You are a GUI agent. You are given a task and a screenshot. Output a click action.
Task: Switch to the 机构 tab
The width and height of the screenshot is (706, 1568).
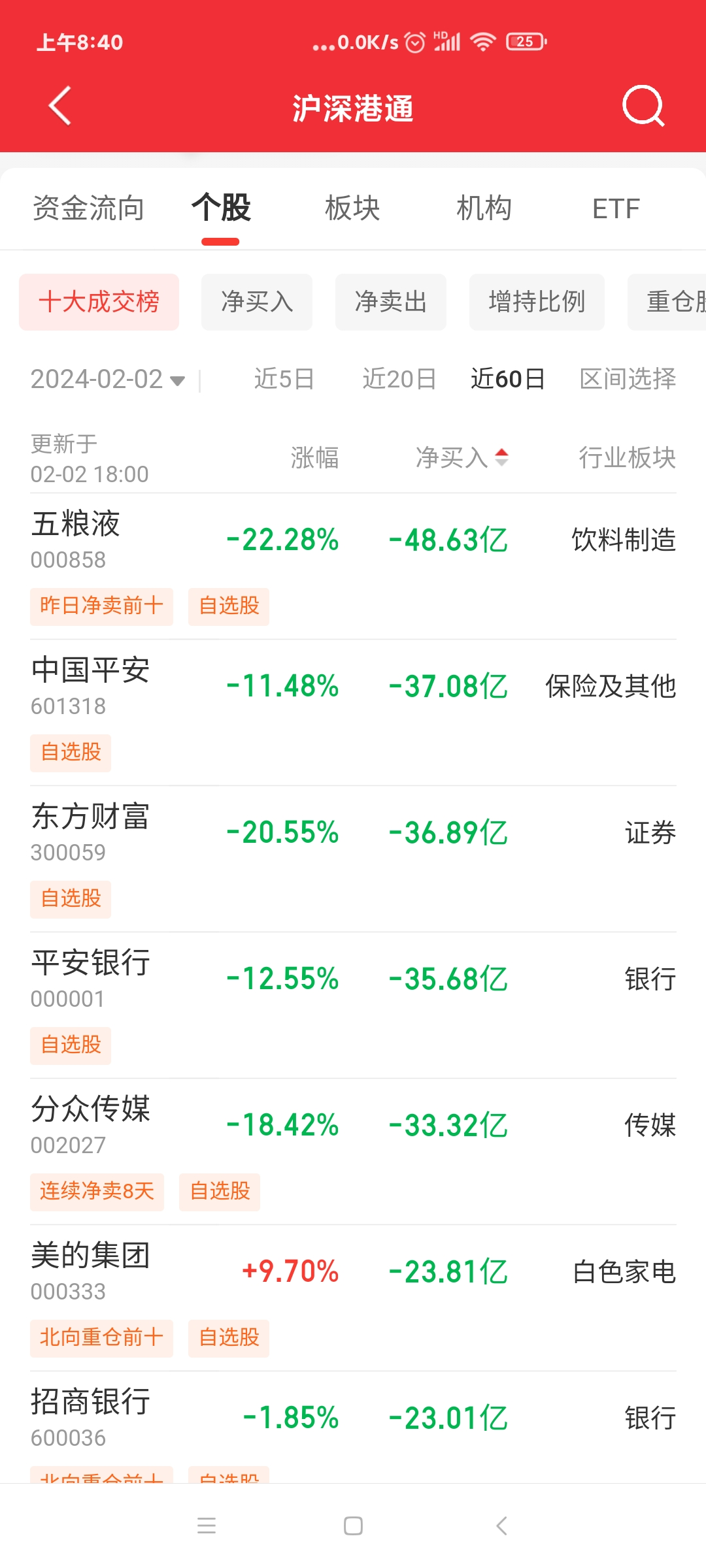pos(484,209)
